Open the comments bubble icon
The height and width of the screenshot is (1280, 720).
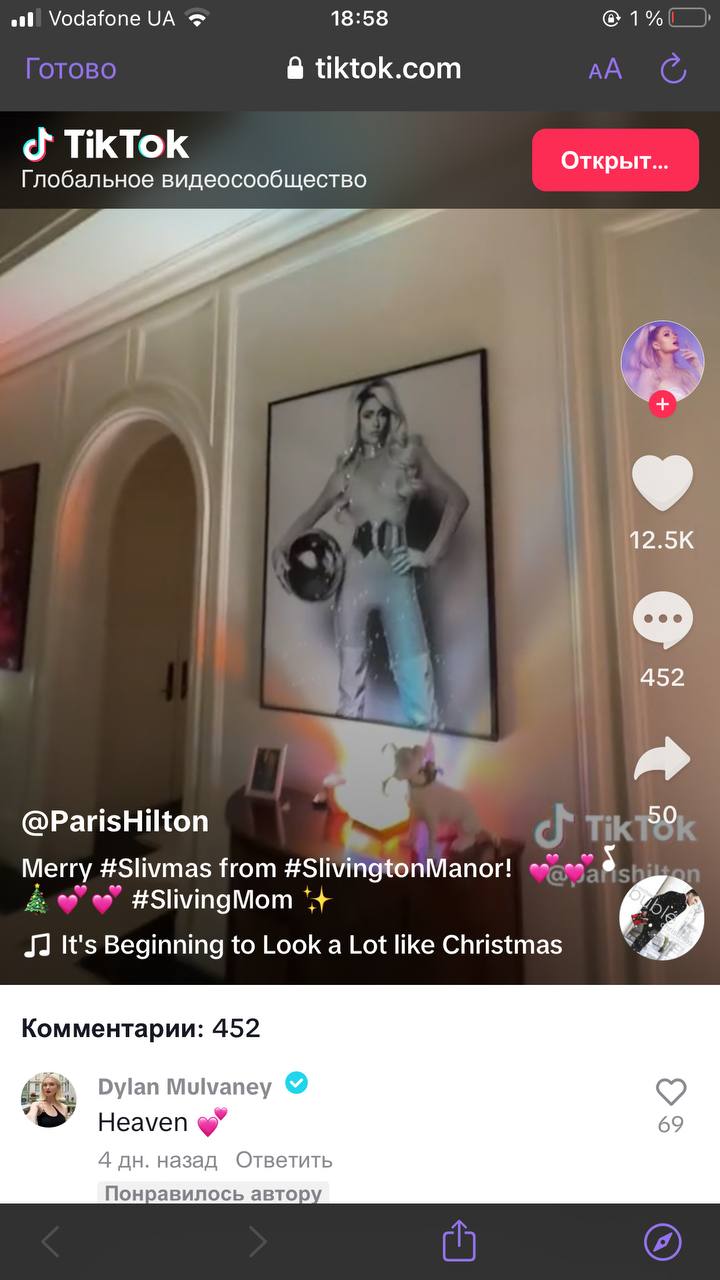point(662,620)
